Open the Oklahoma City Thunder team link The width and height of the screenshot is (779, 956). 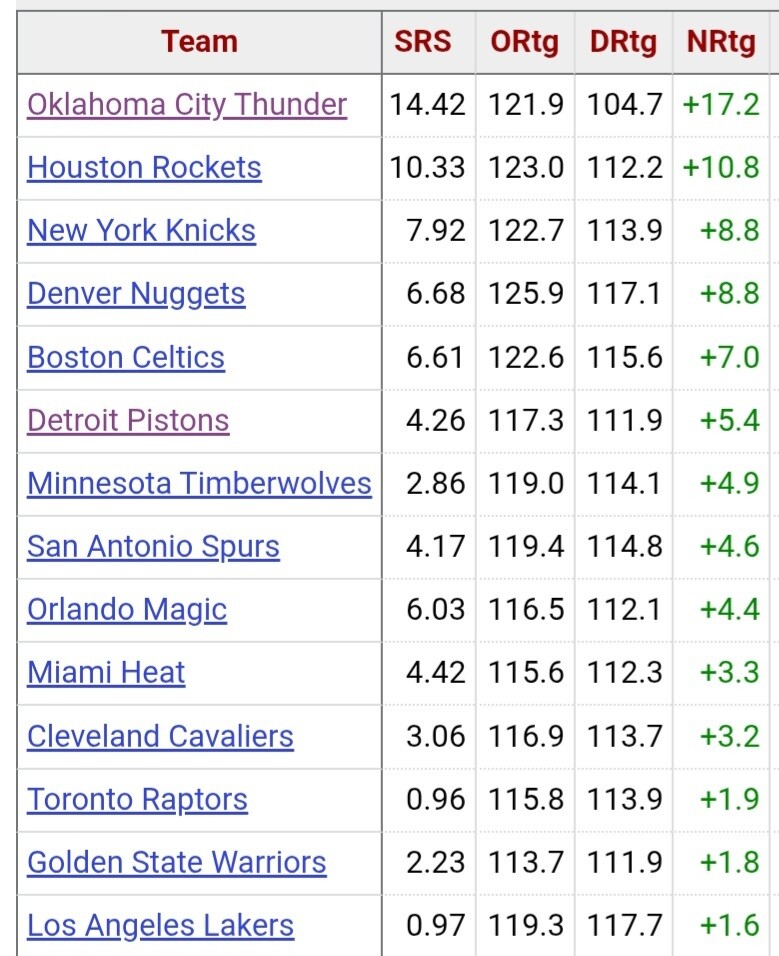pyautogui.click(x=187, y=105)
